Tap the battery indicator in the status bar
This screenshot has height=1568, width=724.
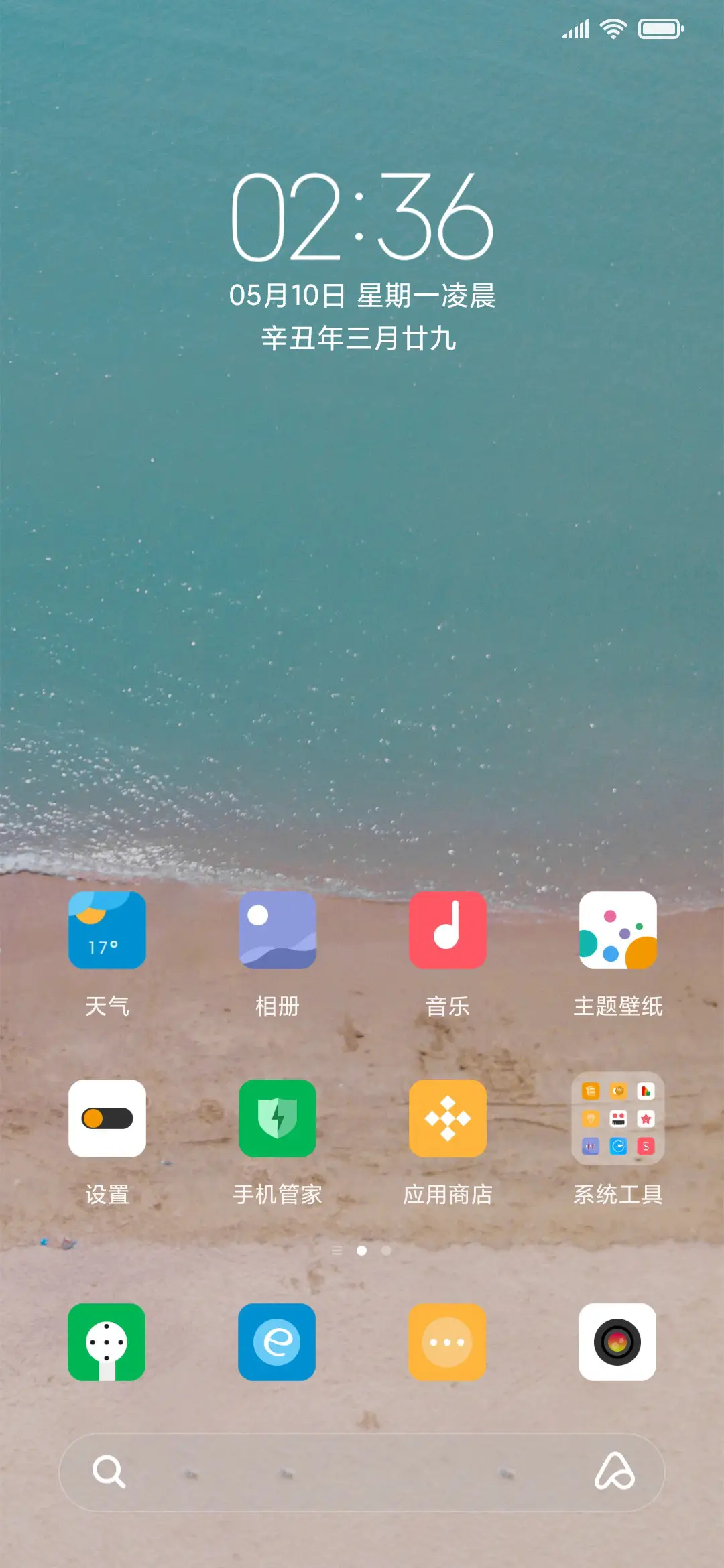[x=660, y=29]
